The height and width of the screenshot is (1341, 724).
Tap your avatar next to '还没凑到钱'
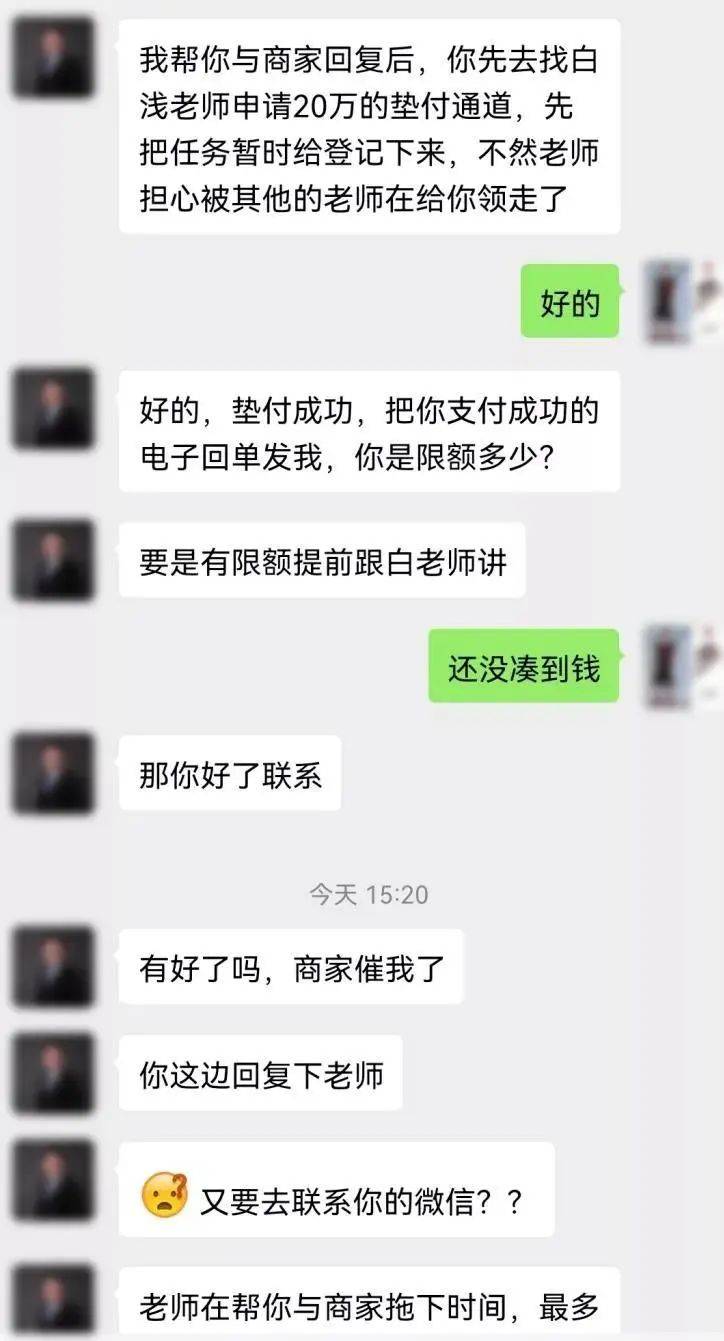[x=683, y=666]
